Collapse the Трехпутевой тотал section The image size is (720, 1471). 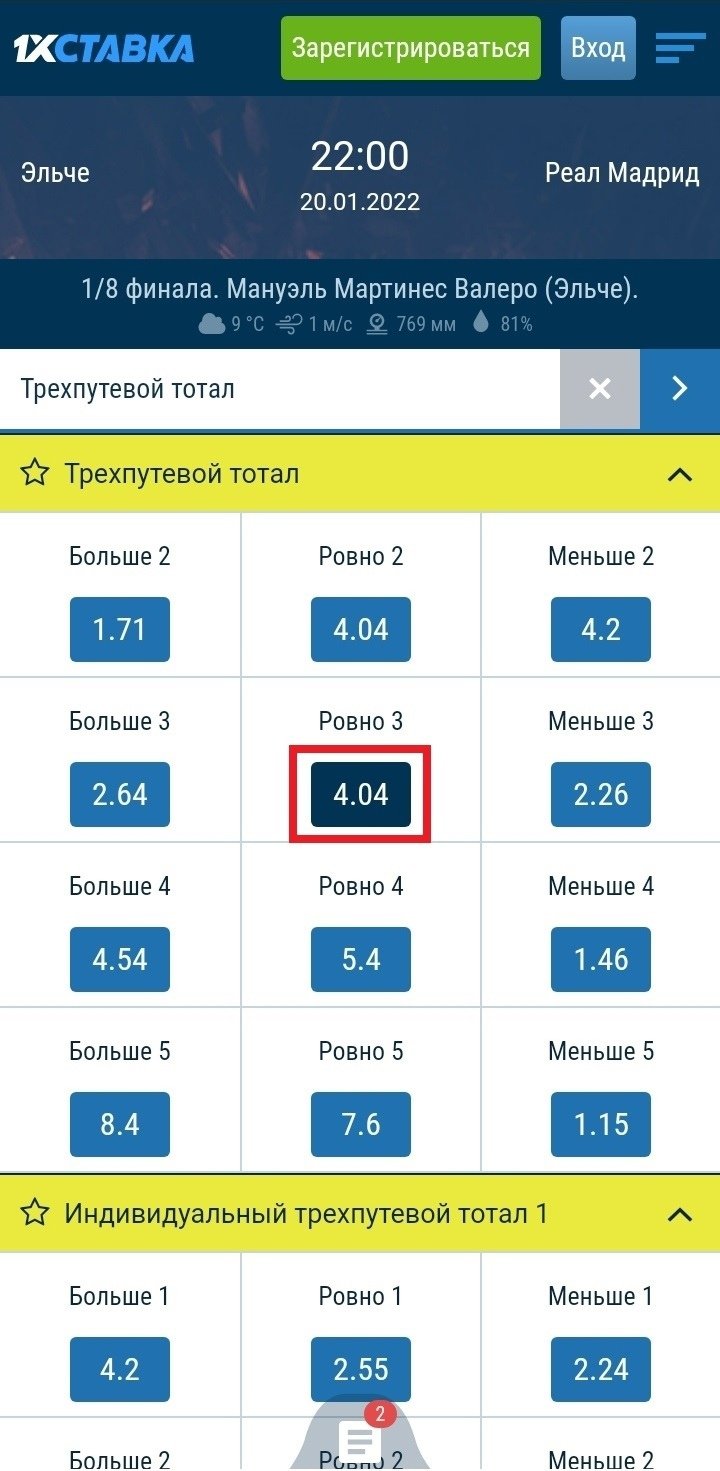680,474
